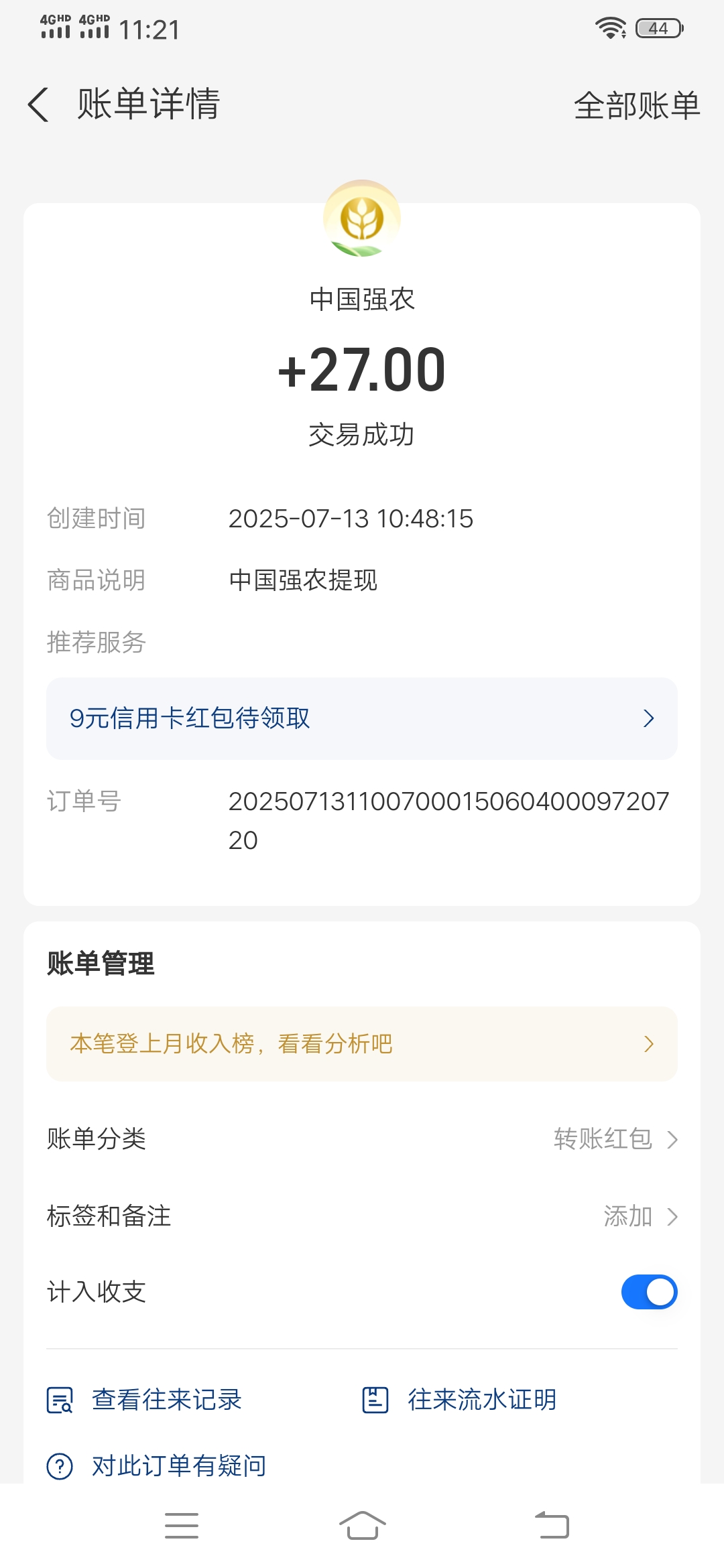
Task: Open recent apps from bottom navigation
Action: tap(181, 1525)
